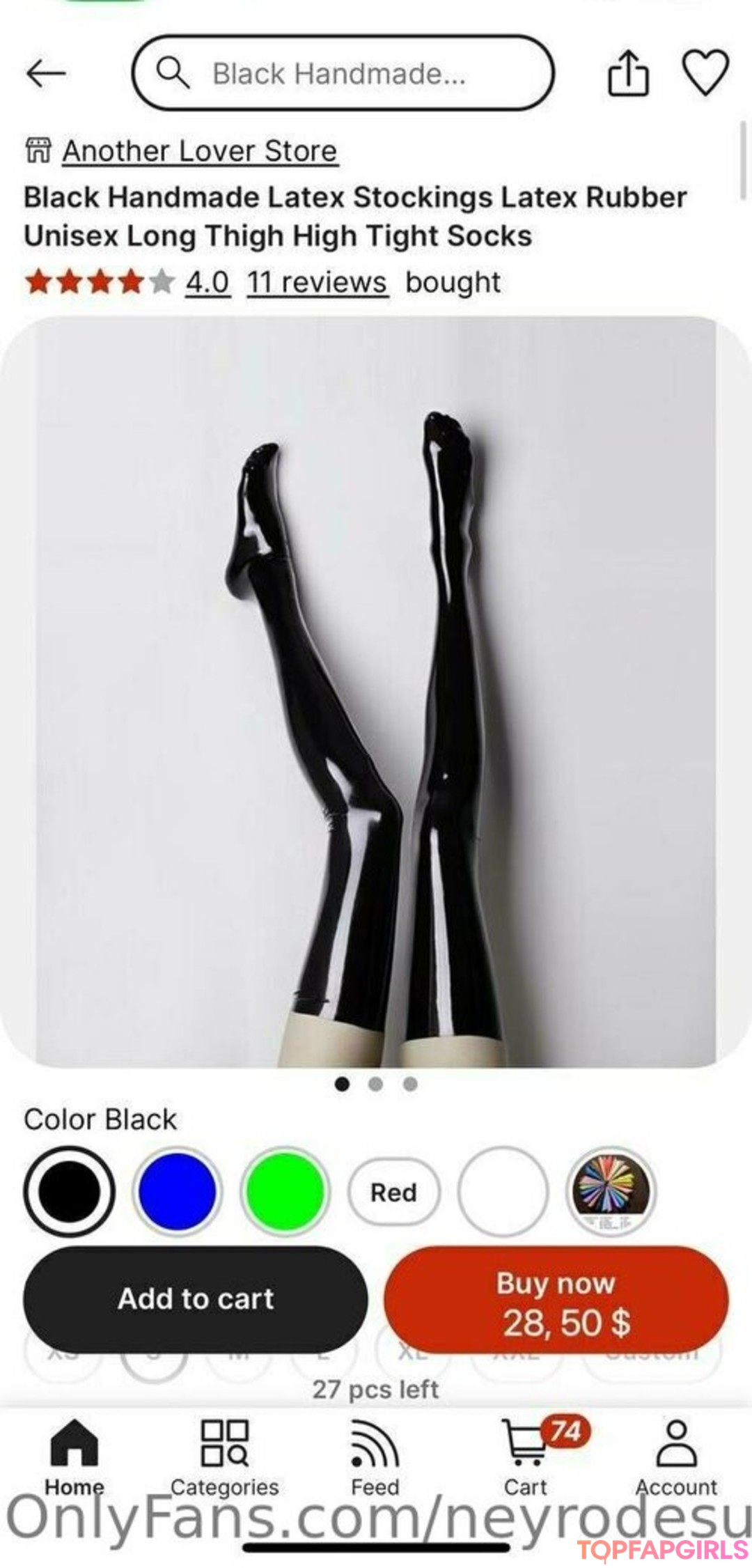This screenshot has height=1568, width=752.
Task: Select the black color swatch
Action: click(70, 1191)
